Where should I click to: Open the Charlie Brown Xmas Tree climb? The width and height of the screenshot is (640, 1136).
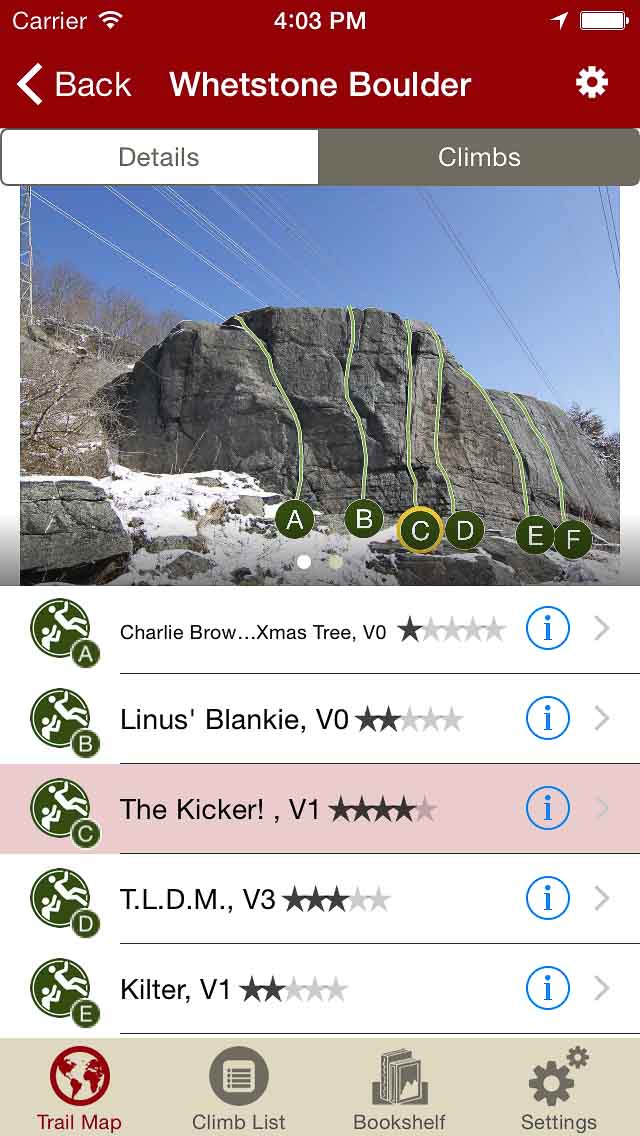click(255, 631)
